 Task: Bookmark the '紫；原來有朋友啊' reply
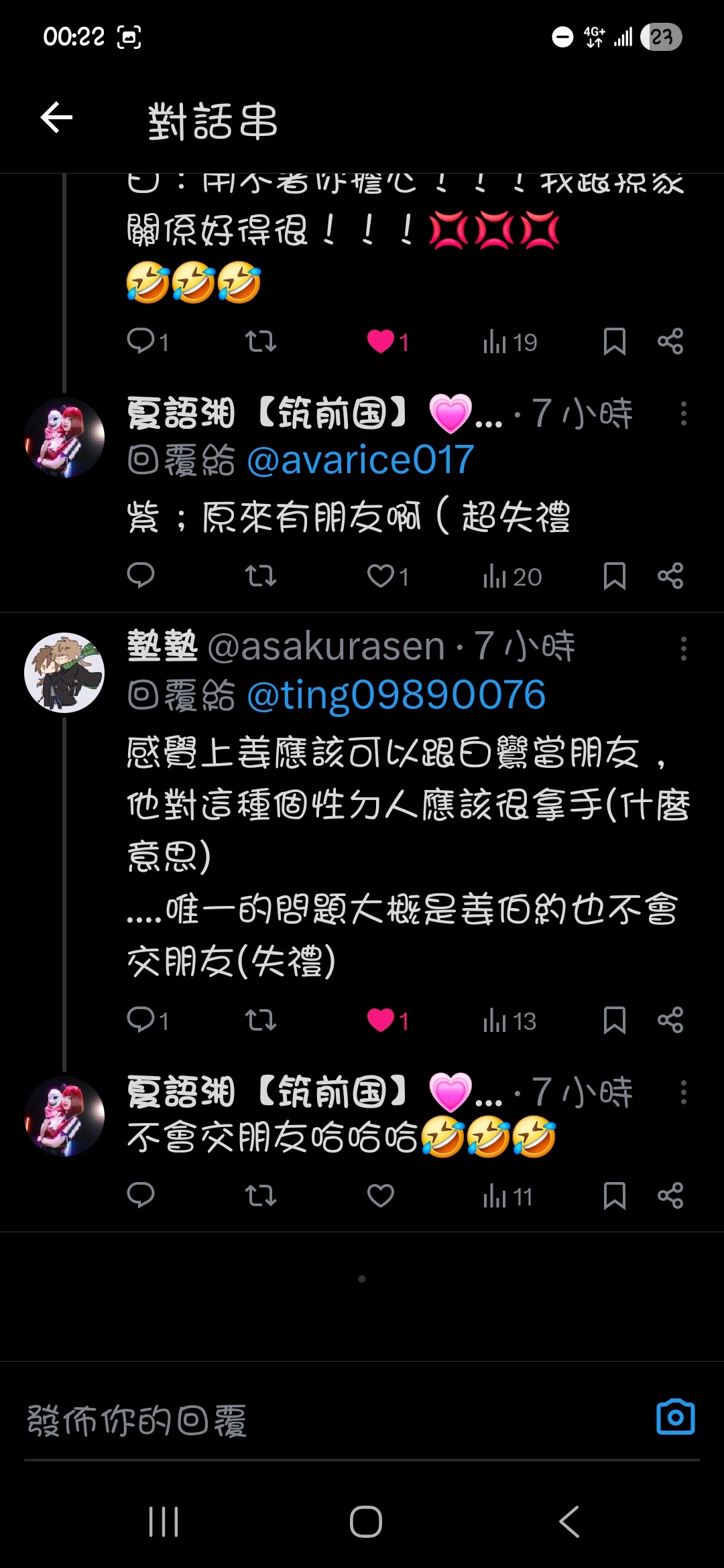614,576
